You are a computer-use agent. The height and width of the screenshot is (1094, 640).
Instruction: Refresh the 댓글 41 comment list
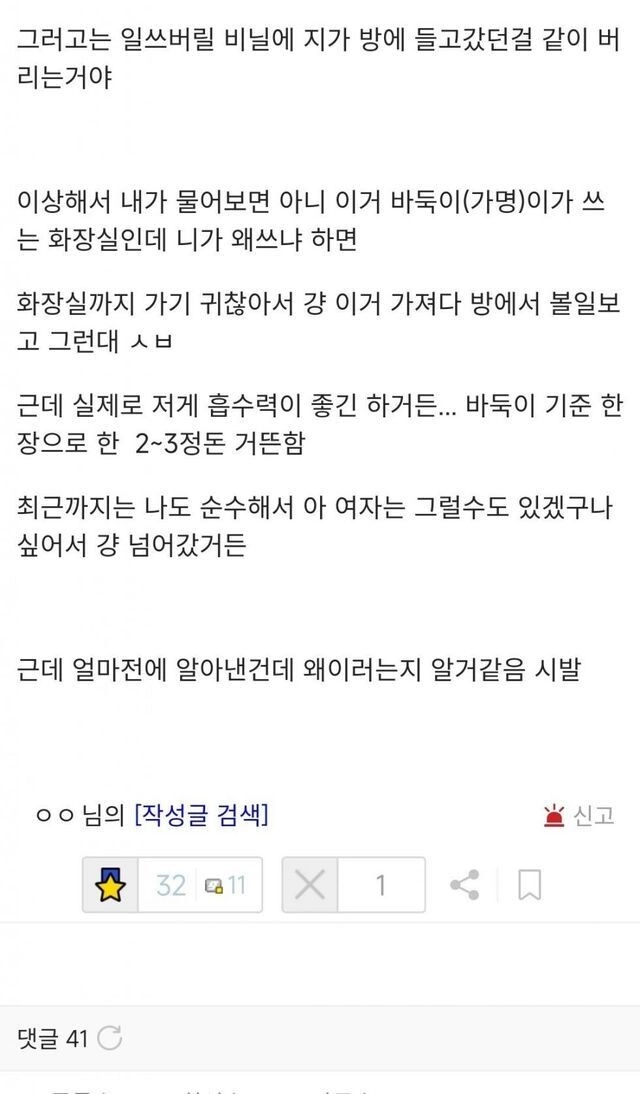109,1039
